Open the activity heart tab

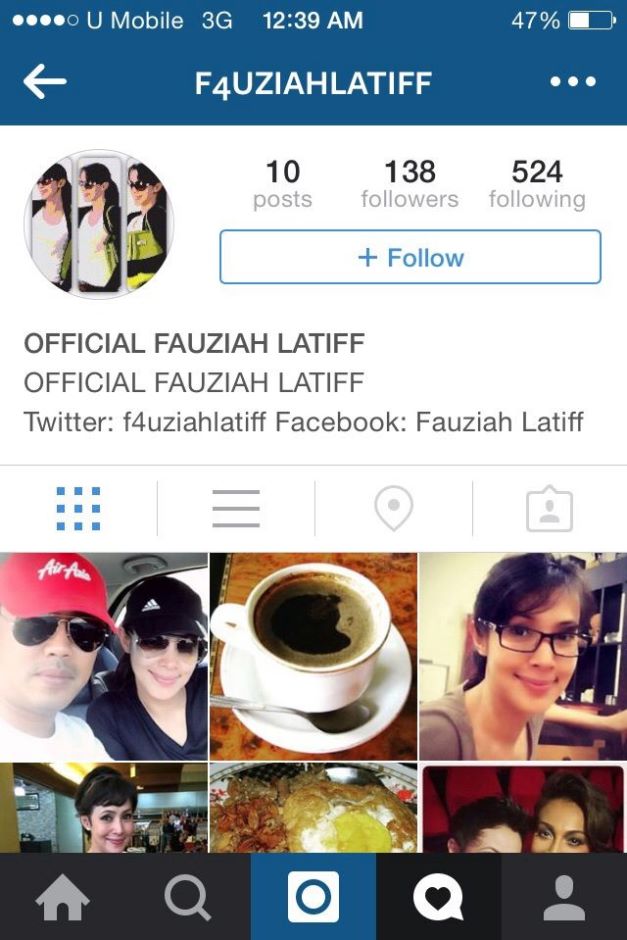[438, 897]
